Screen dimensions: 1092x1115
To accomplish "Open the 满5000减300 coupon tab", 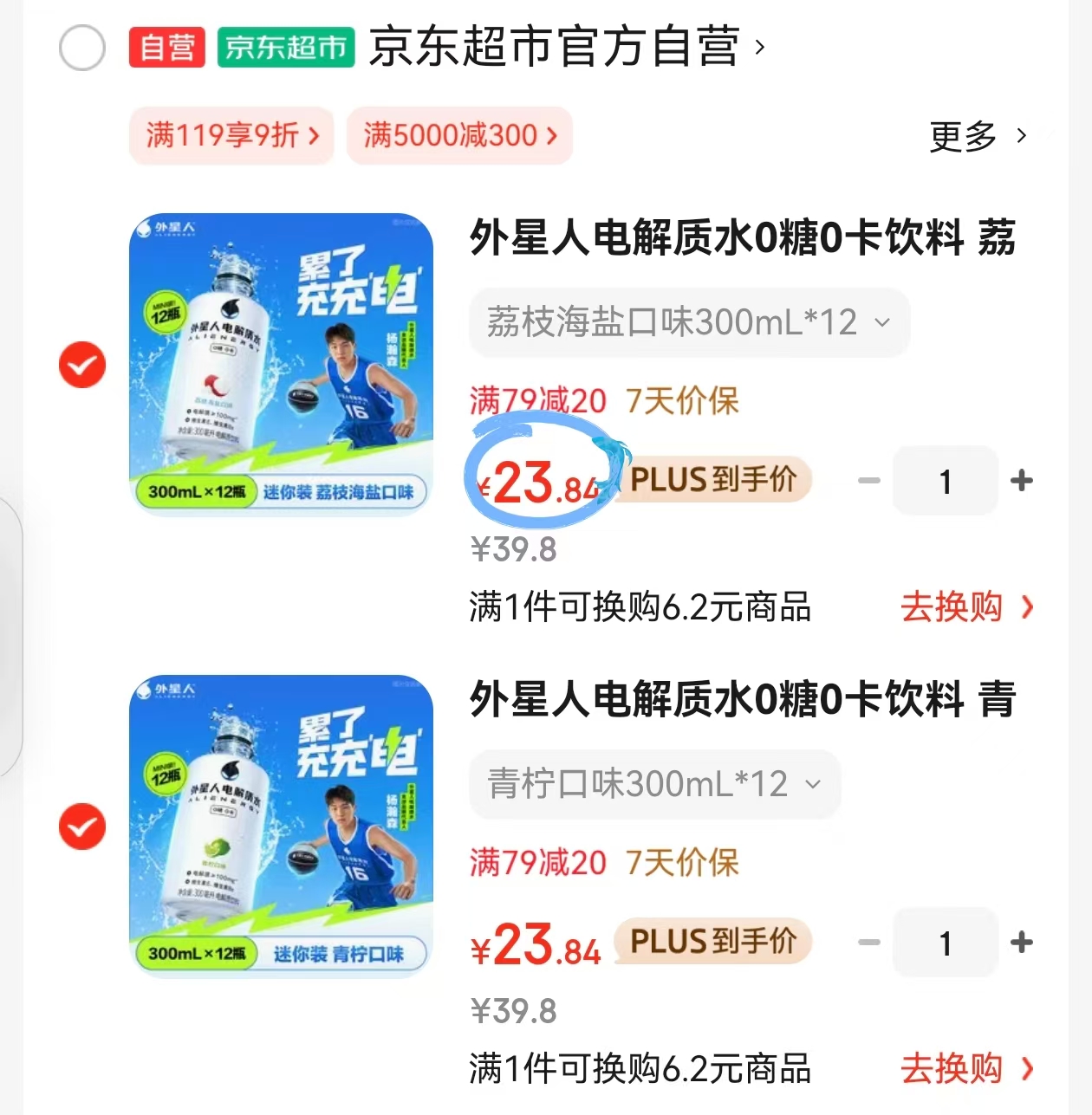I will pos(460,136).
